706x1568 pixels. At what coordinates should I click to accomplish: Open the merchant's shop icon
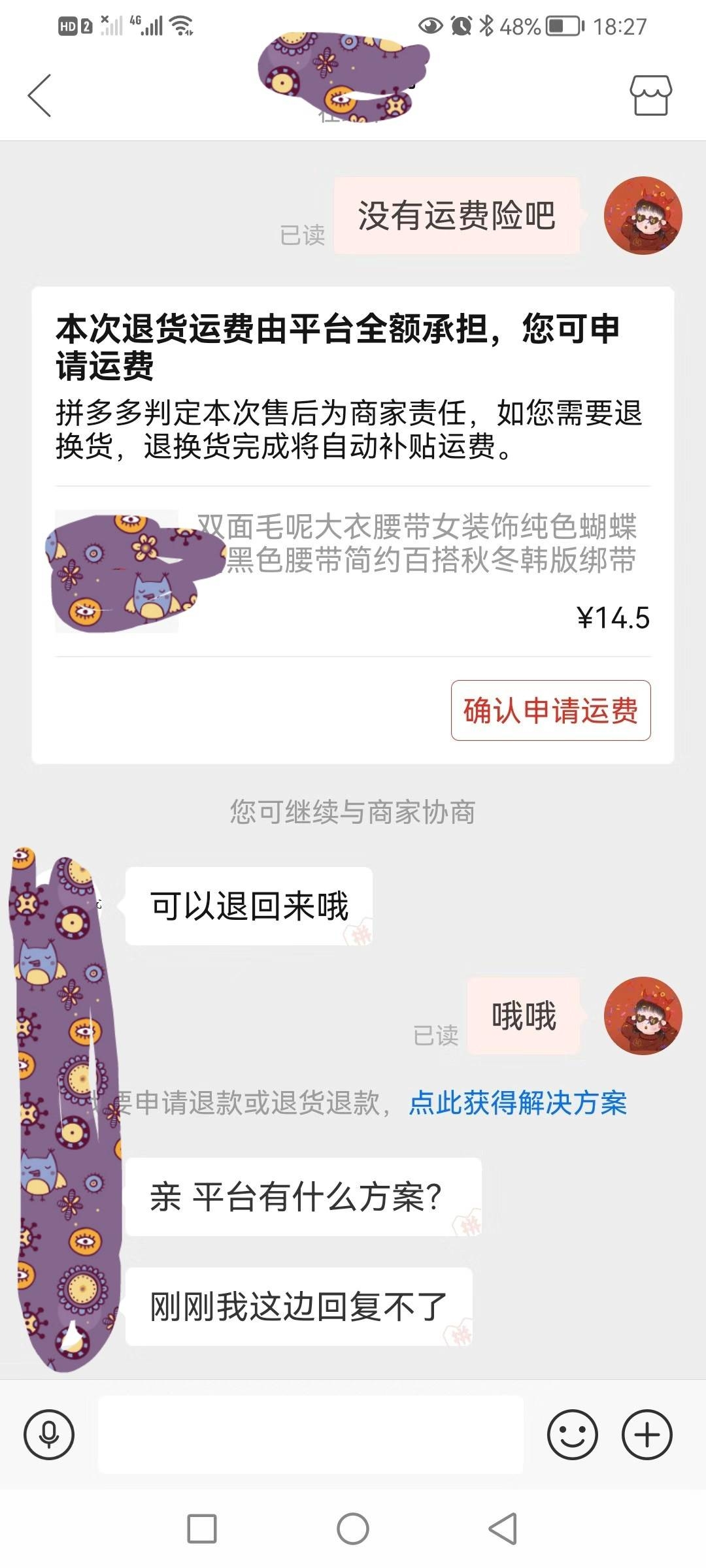coord(650,95)
